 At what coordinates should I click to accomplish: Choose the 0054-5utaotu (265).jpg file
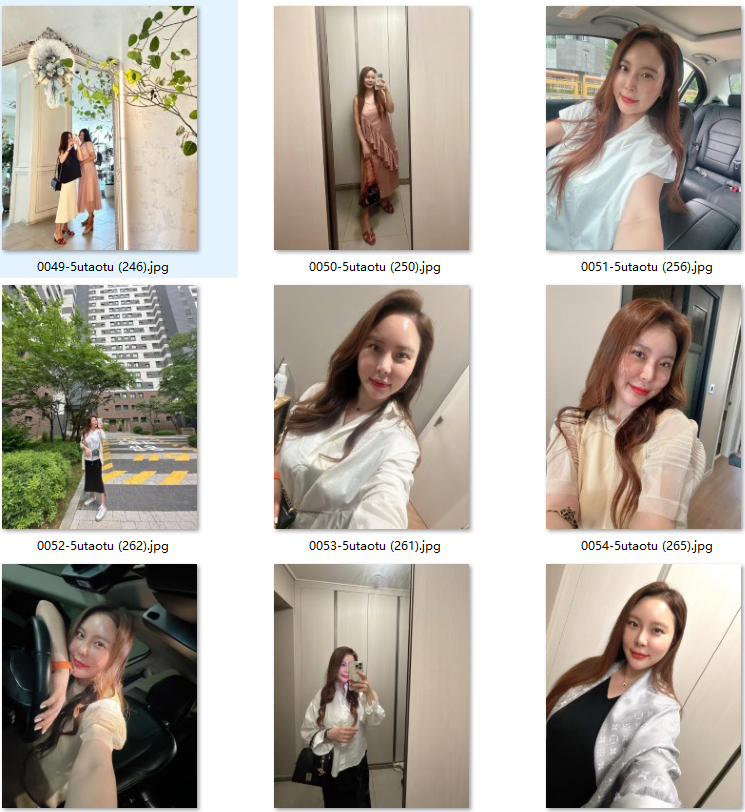point(643,407)
